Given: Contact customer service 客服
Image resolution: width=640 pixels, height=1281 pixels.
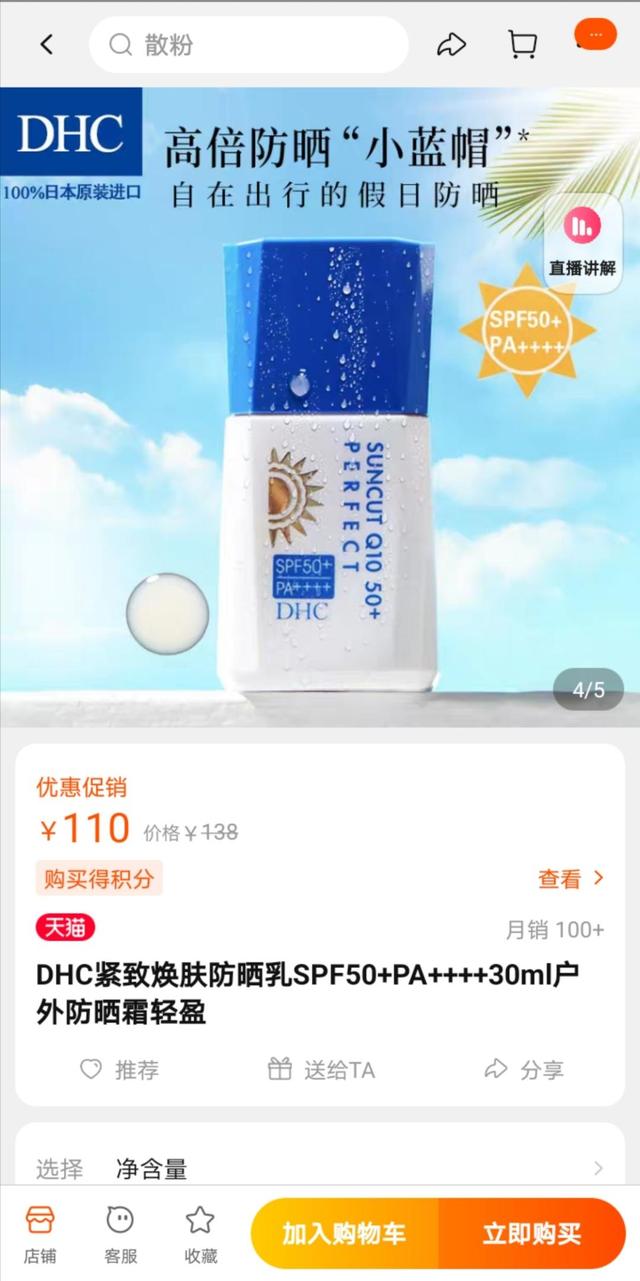Looking at the screenshot, I should [120, 1233].
